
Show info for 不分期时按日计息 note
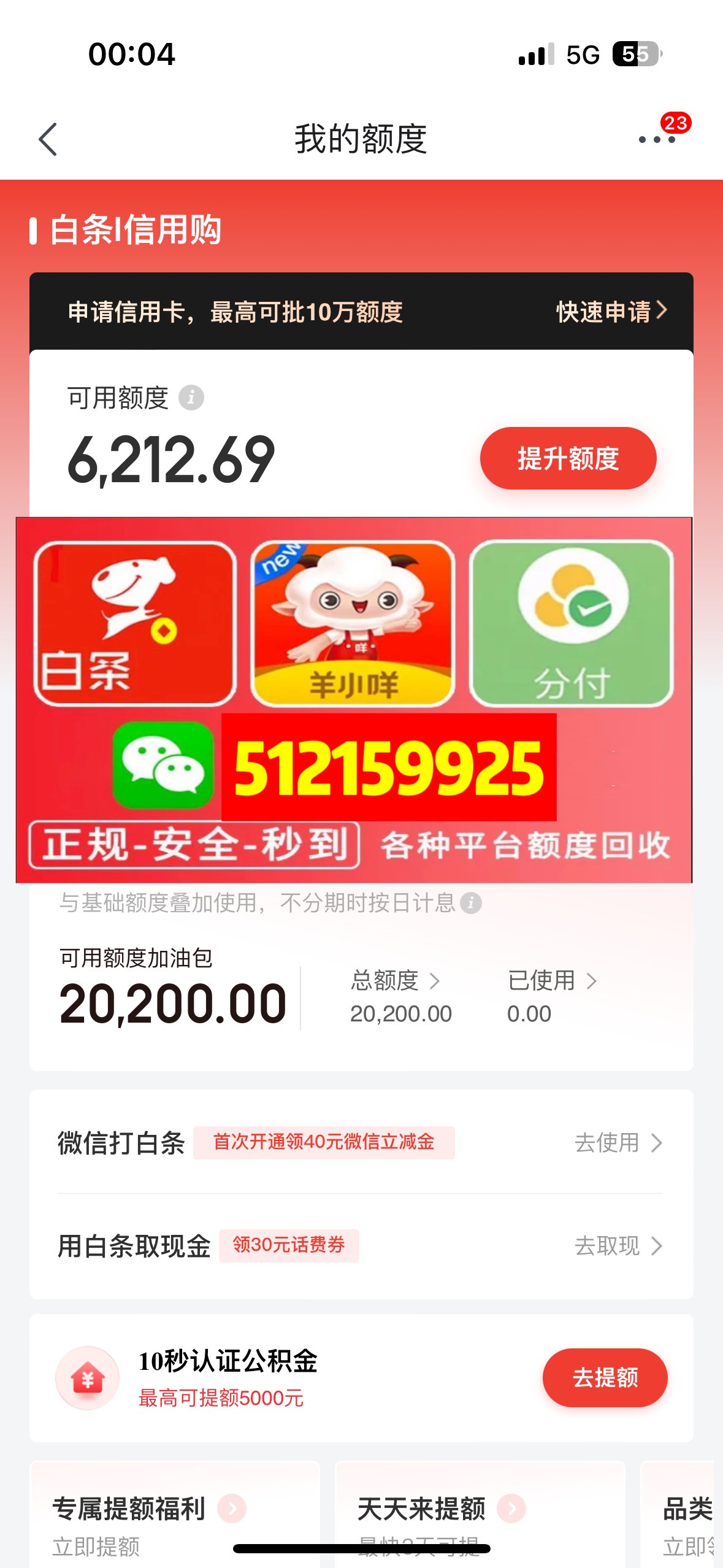[x=471, y=903]
